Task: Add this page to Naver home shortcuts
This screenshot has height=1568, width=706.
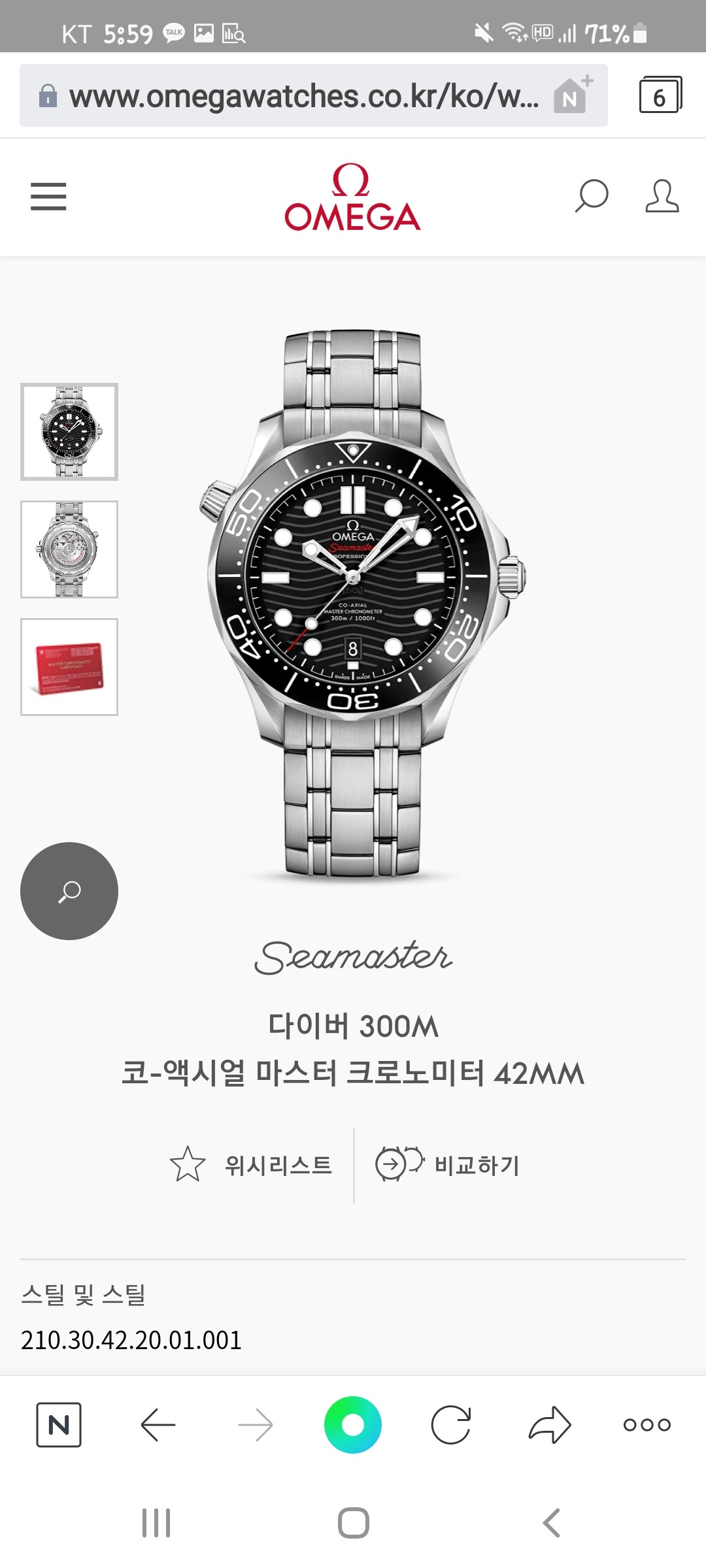Action: tap(571, 96)
